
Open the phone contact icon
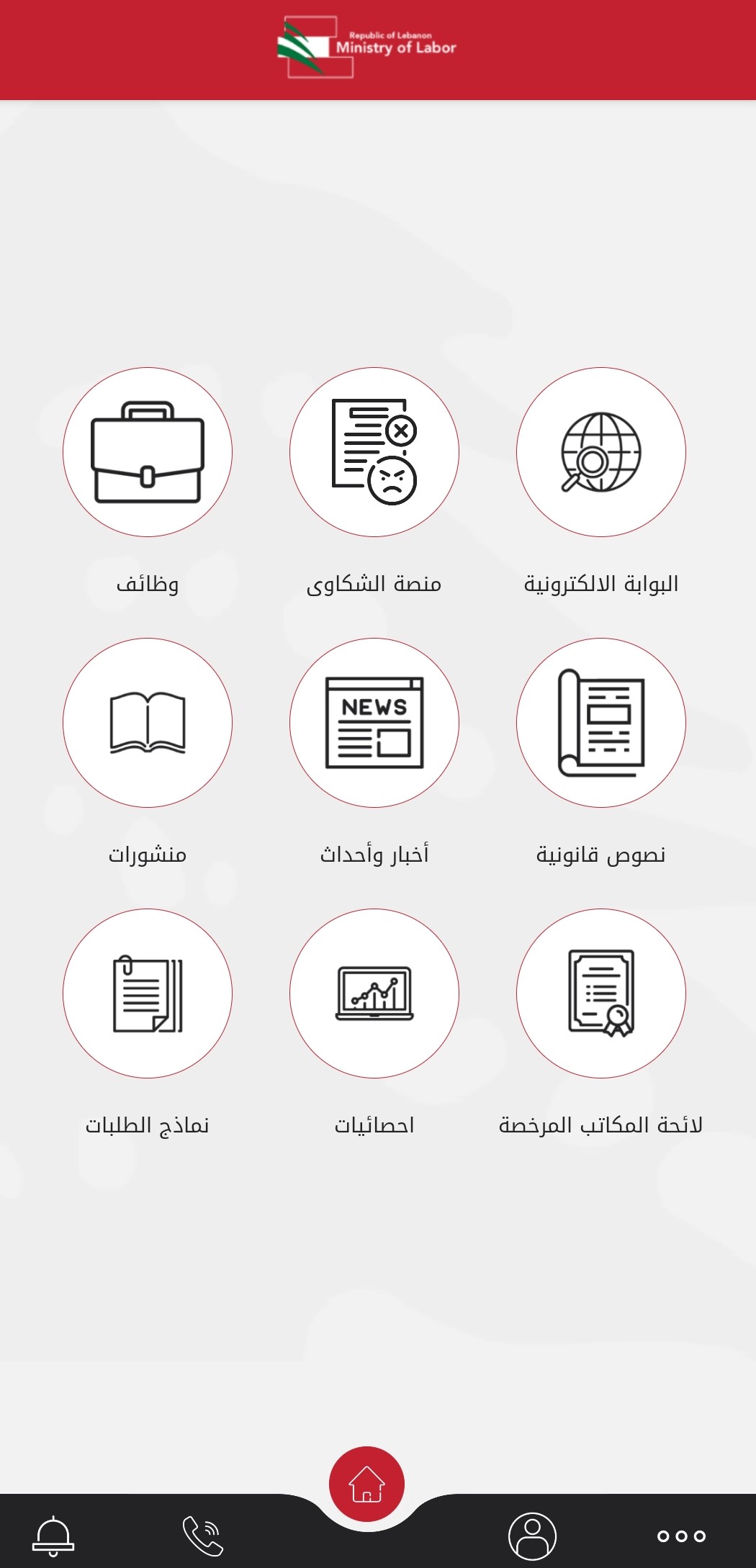click(203, 1535)
